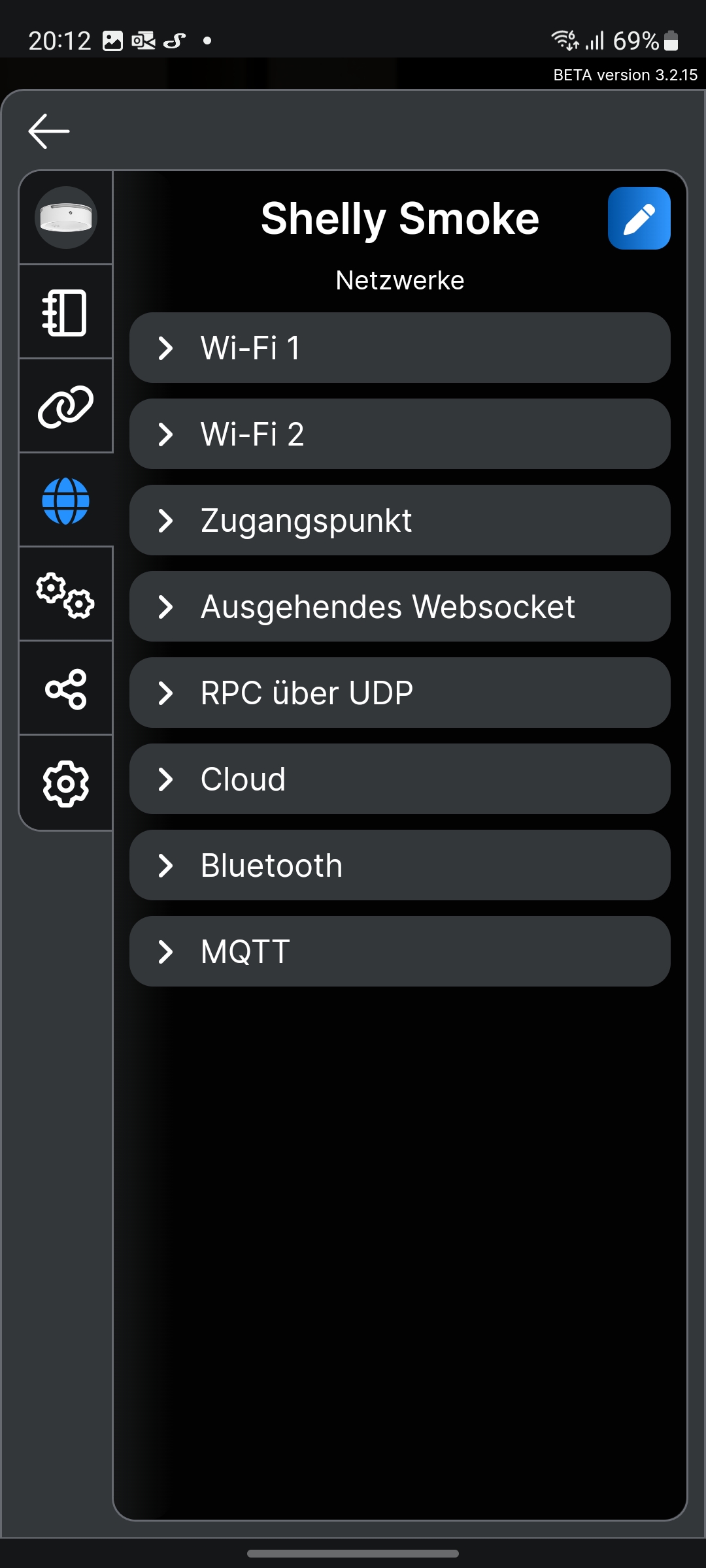Expand the Cloud section
Screen dimensions: 706x1568
click(399, 779)
